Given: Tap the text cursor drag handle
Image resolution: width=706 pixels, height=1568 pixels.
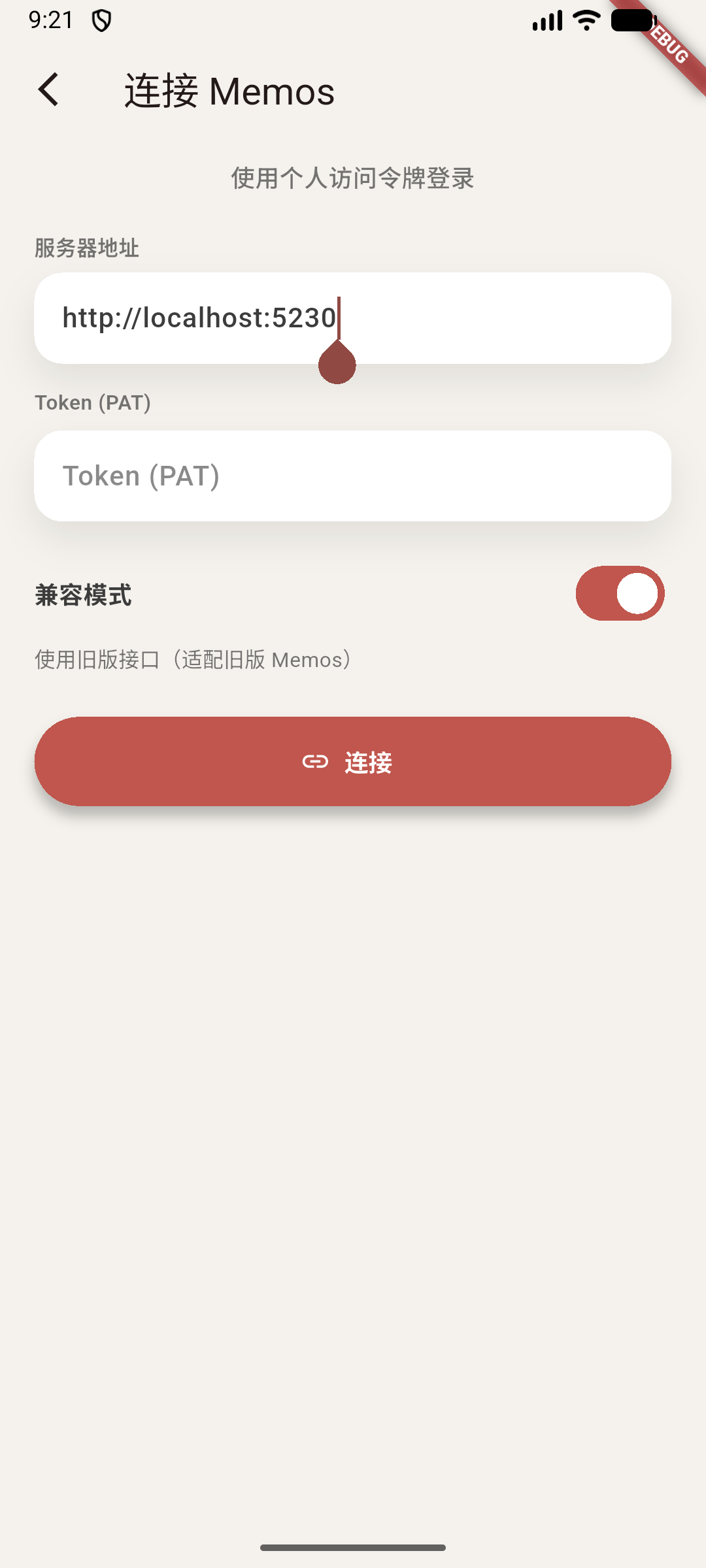Looking at the screenshot, I should click(x=336, y=366).
